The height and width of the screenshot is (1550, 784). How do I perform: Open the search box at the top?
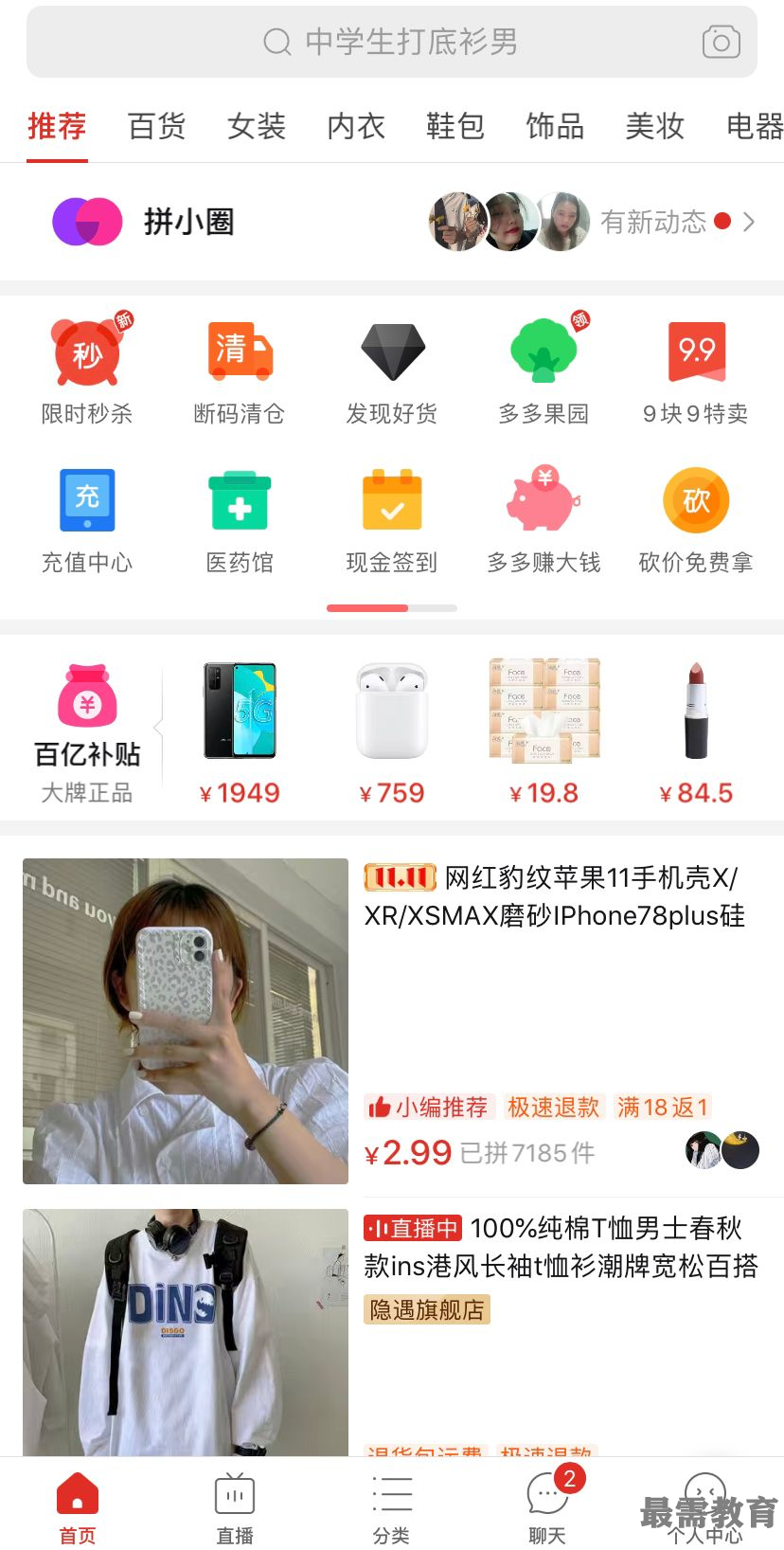pyautogui.click(x=391, y=42)
